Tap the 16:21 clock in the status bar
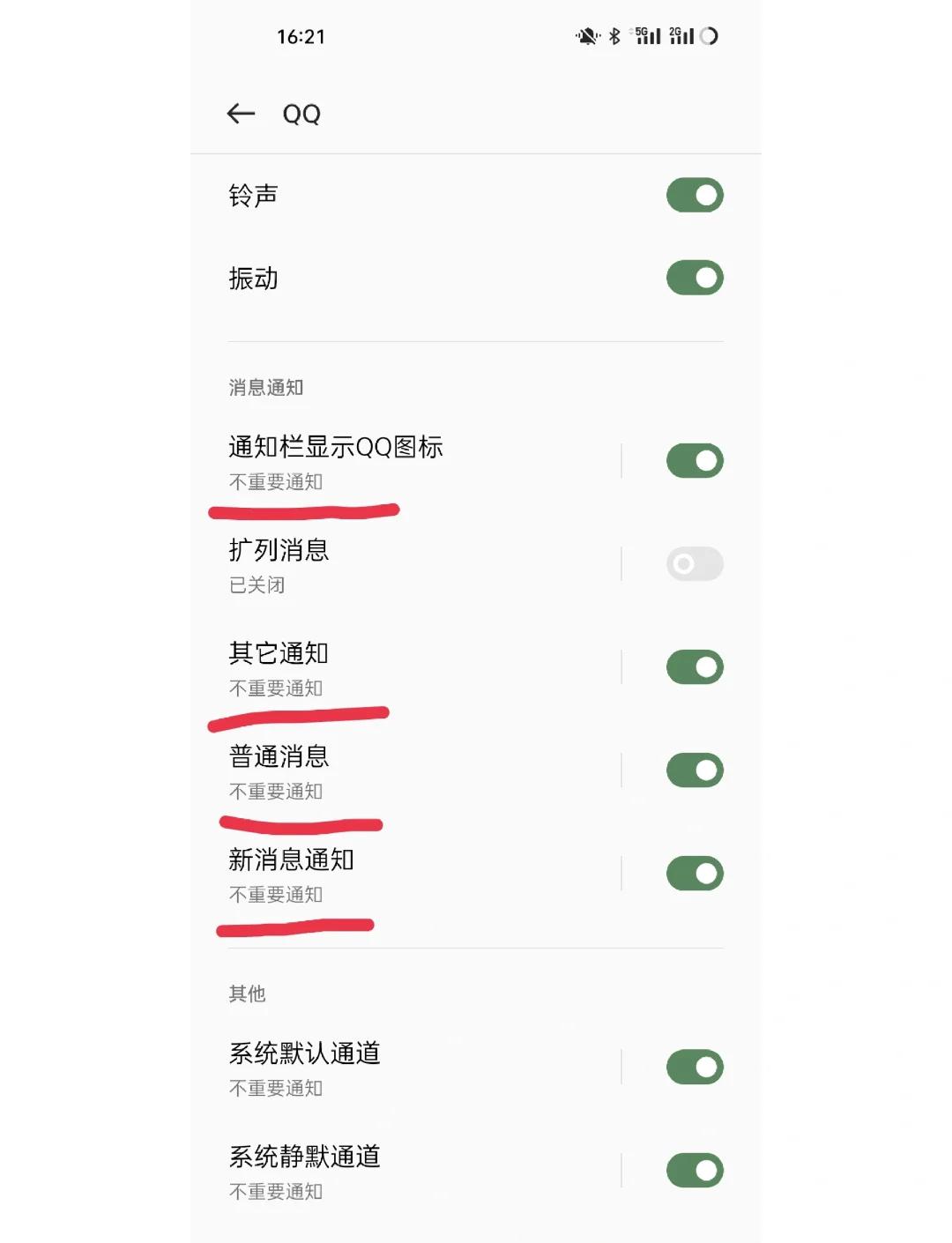The height and width of the screenshot is (1243, 952). pyautogui.click(x=300, y=35)
